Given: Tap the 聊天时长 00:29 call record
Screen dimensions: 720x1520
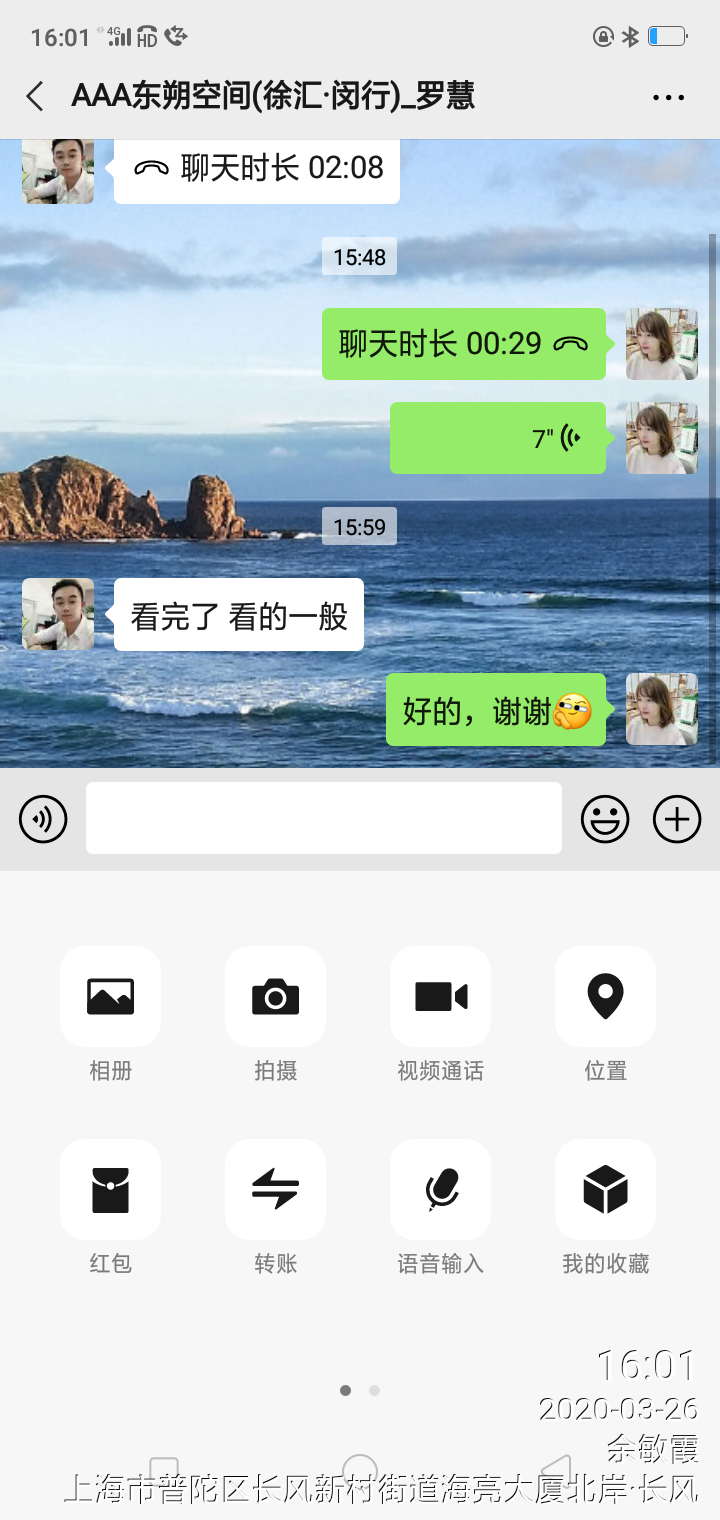Looking at the screenshot, I should coord(463,344).
